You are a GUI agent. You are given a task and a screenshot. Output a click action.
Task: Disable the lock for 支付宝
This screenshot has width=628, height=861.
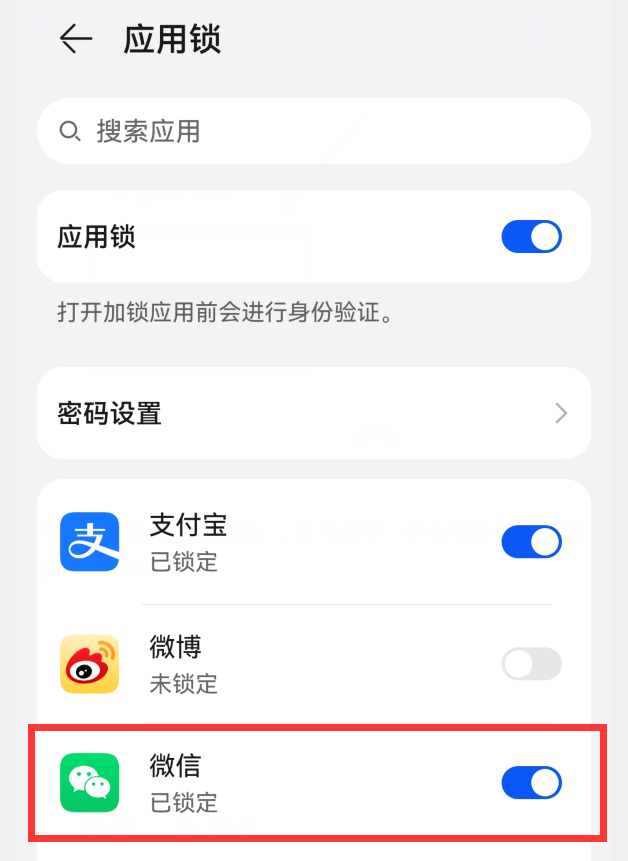pyautogui.click(x=531, y=542)
